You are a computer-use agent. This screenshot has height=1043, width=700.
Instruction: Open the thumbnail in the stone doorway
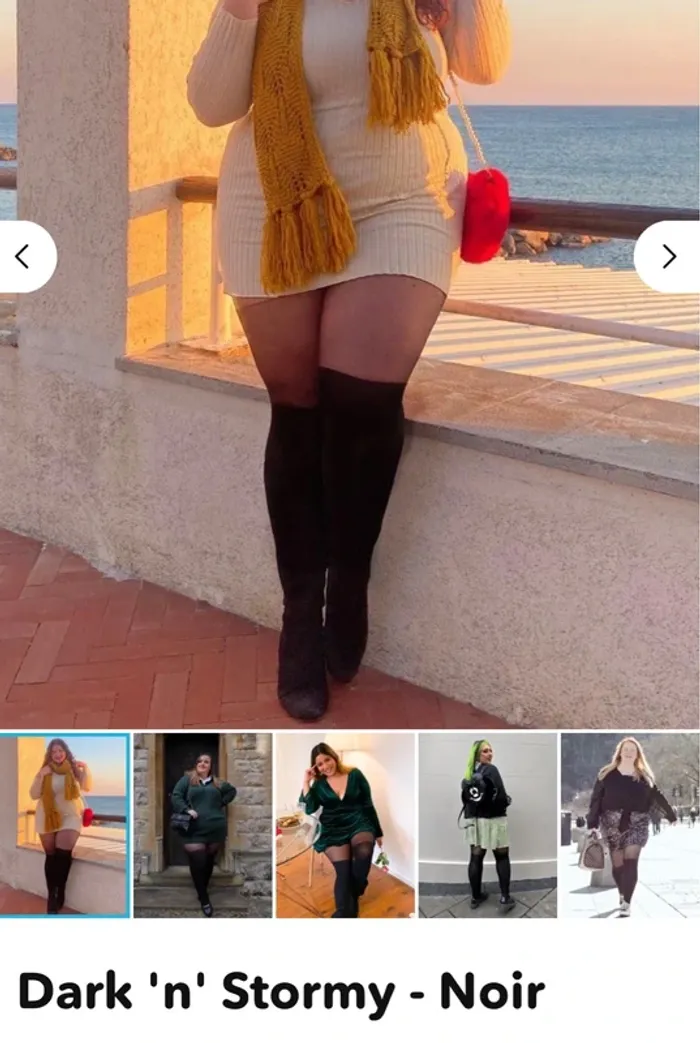point(203,825)
